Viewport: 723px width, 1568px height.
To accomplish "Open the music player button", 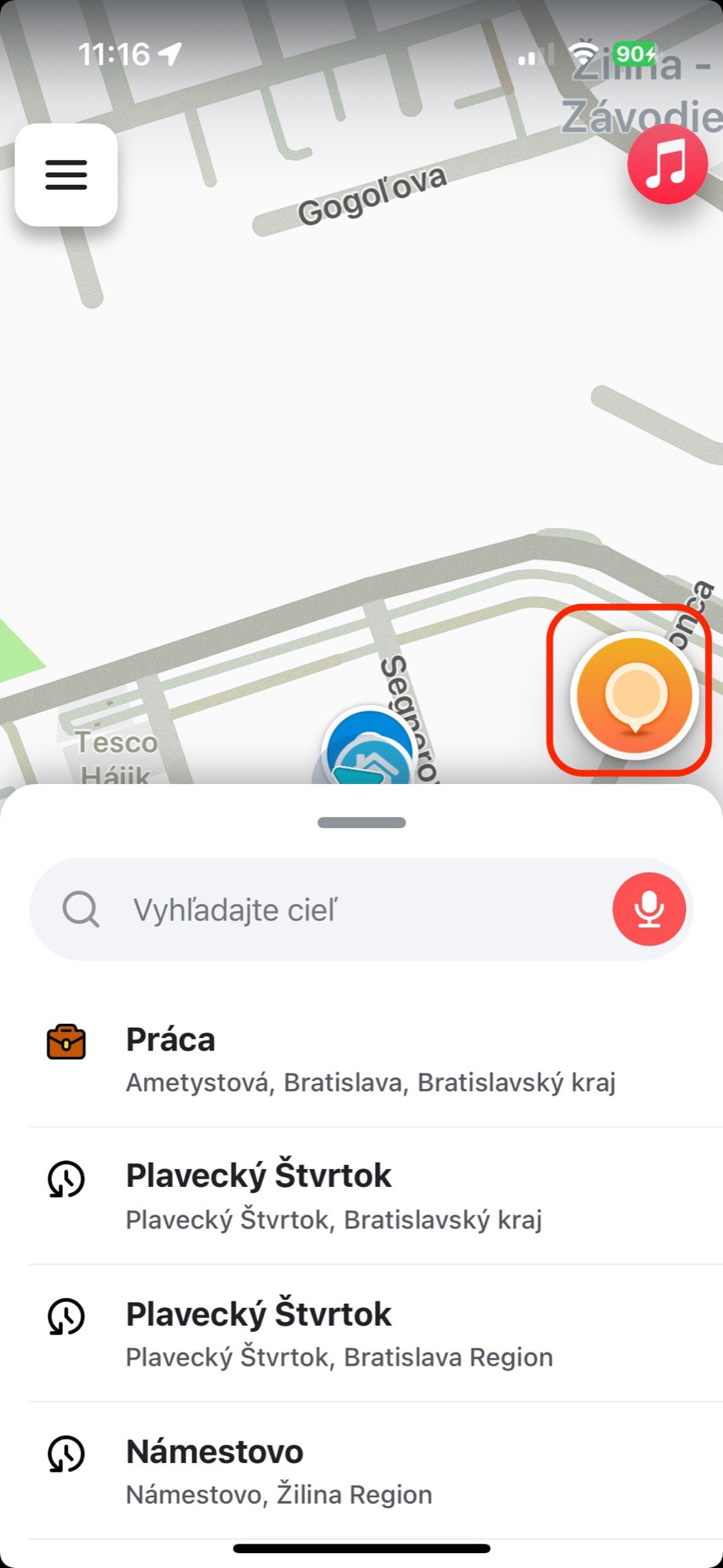I will (x=667, y=164).
